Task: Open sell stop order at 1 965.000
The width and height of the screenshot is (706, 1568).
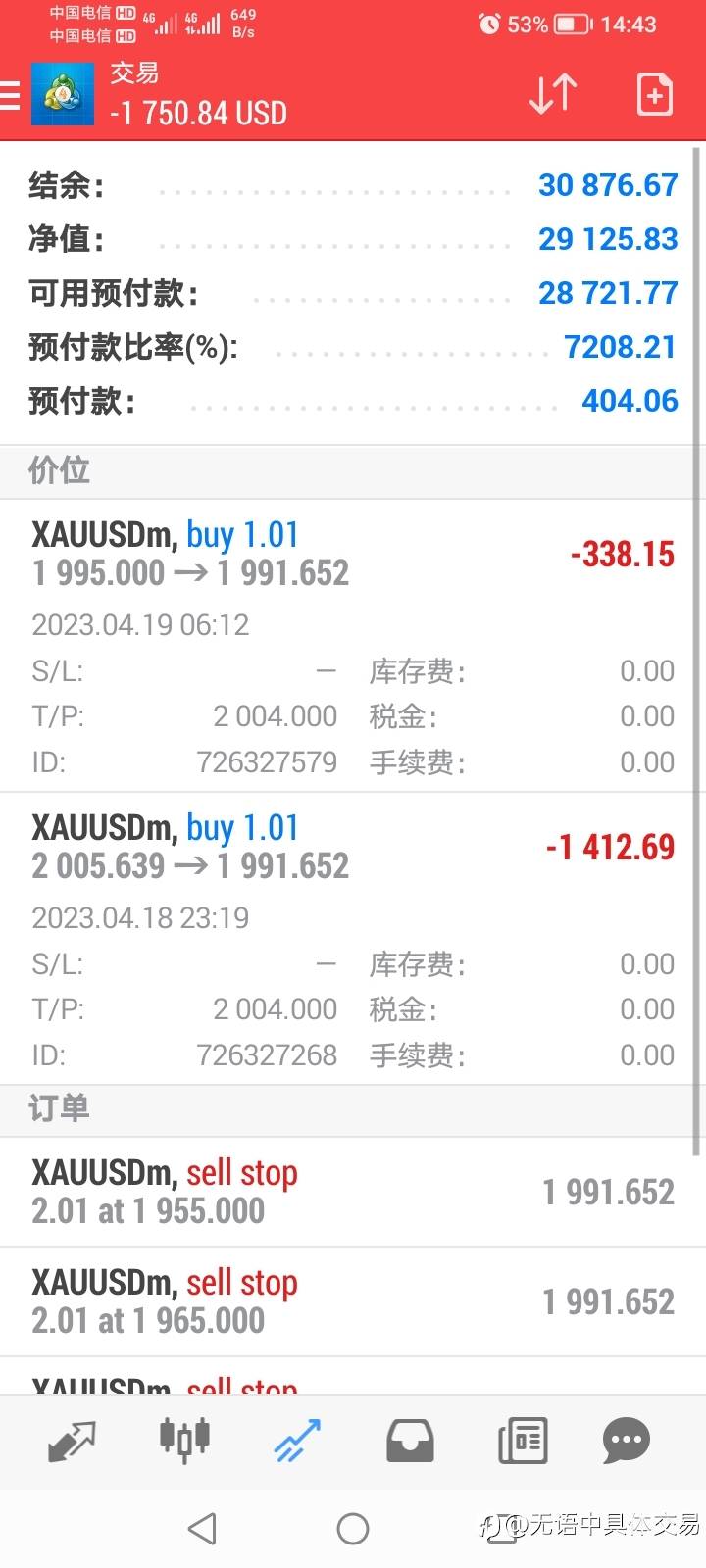Action: (x=353, y=1302)
